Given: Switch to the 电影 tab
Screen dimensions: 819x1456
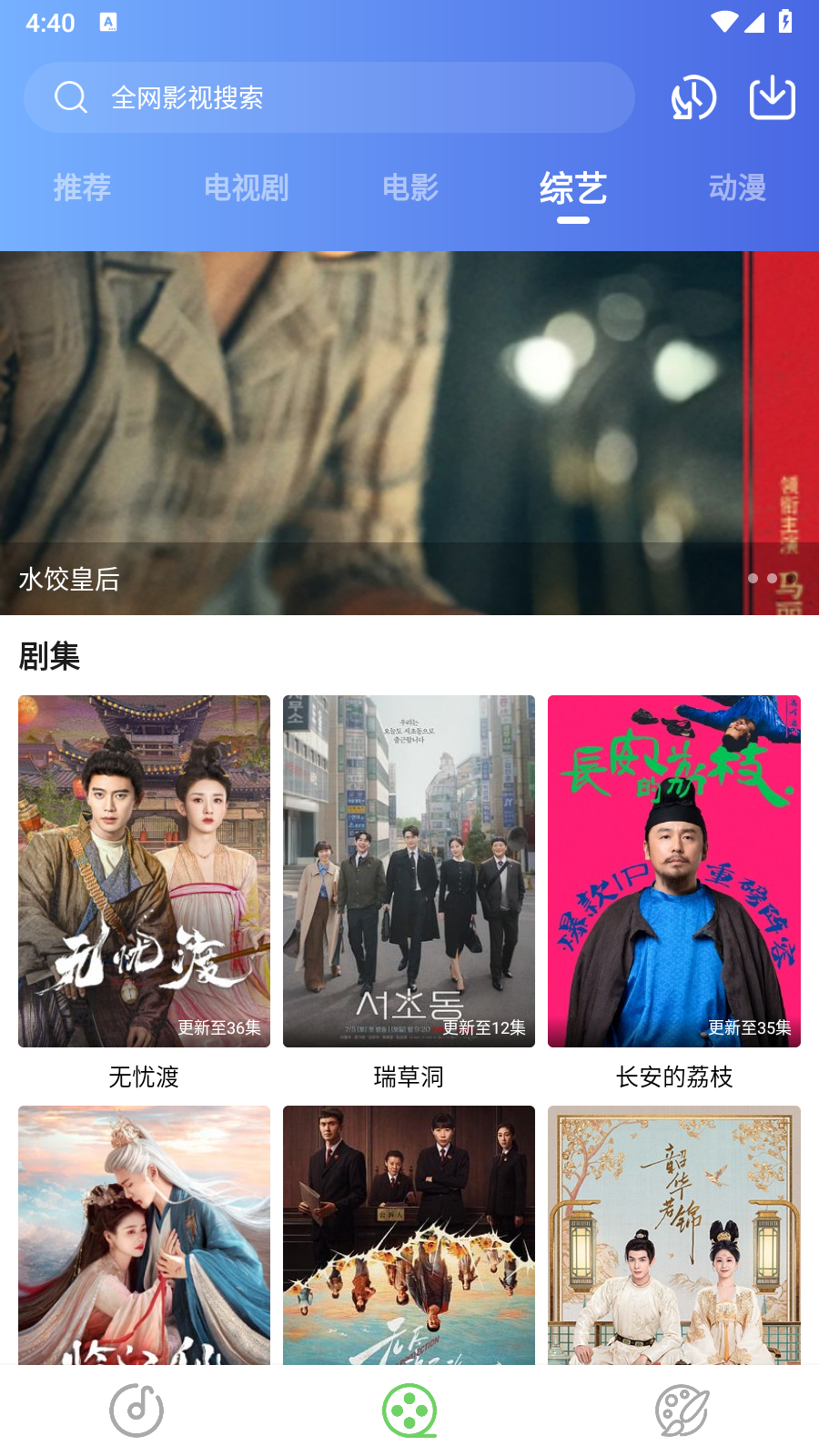Looking at the screenshot, I should click(x=410, y=188).
